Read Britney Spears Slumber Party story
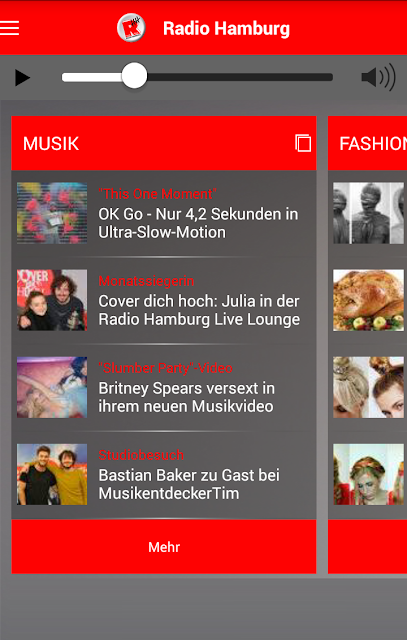Screen dimensions: 407x640 click(164, 387)
